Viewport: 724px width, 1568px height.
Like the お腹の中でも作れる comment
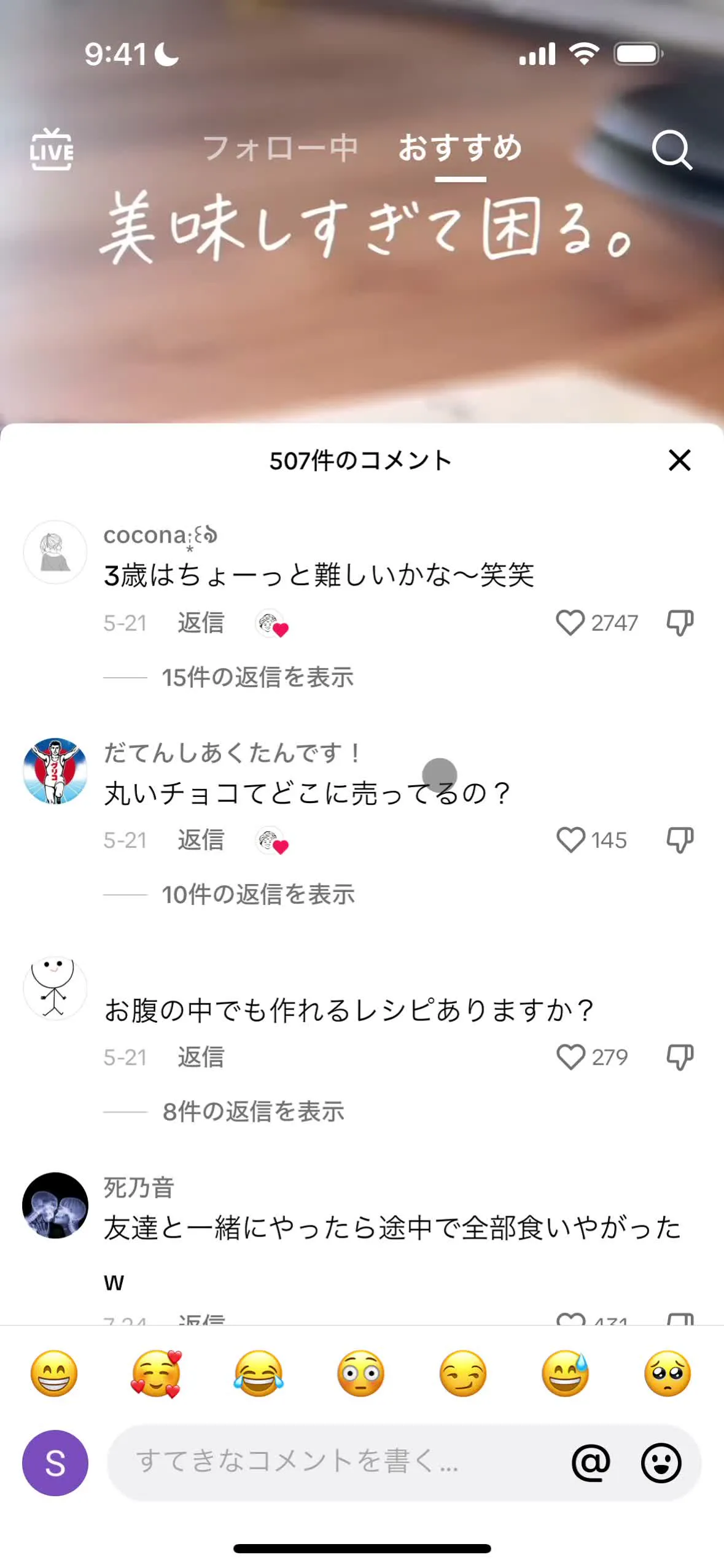[x=570, y=1057]
